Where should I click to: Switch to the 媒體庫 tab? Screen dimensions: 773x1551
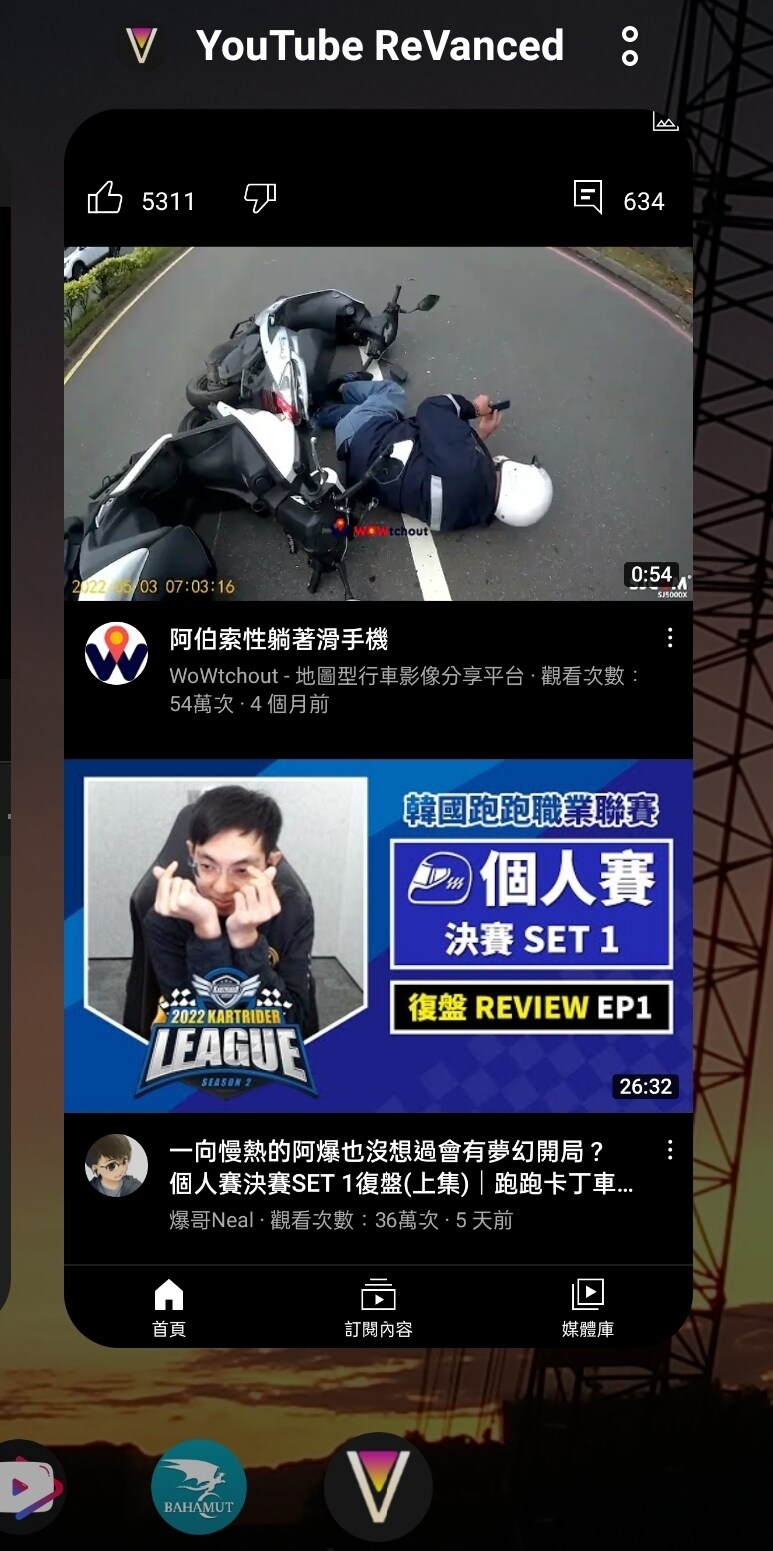pos(586,1307)
